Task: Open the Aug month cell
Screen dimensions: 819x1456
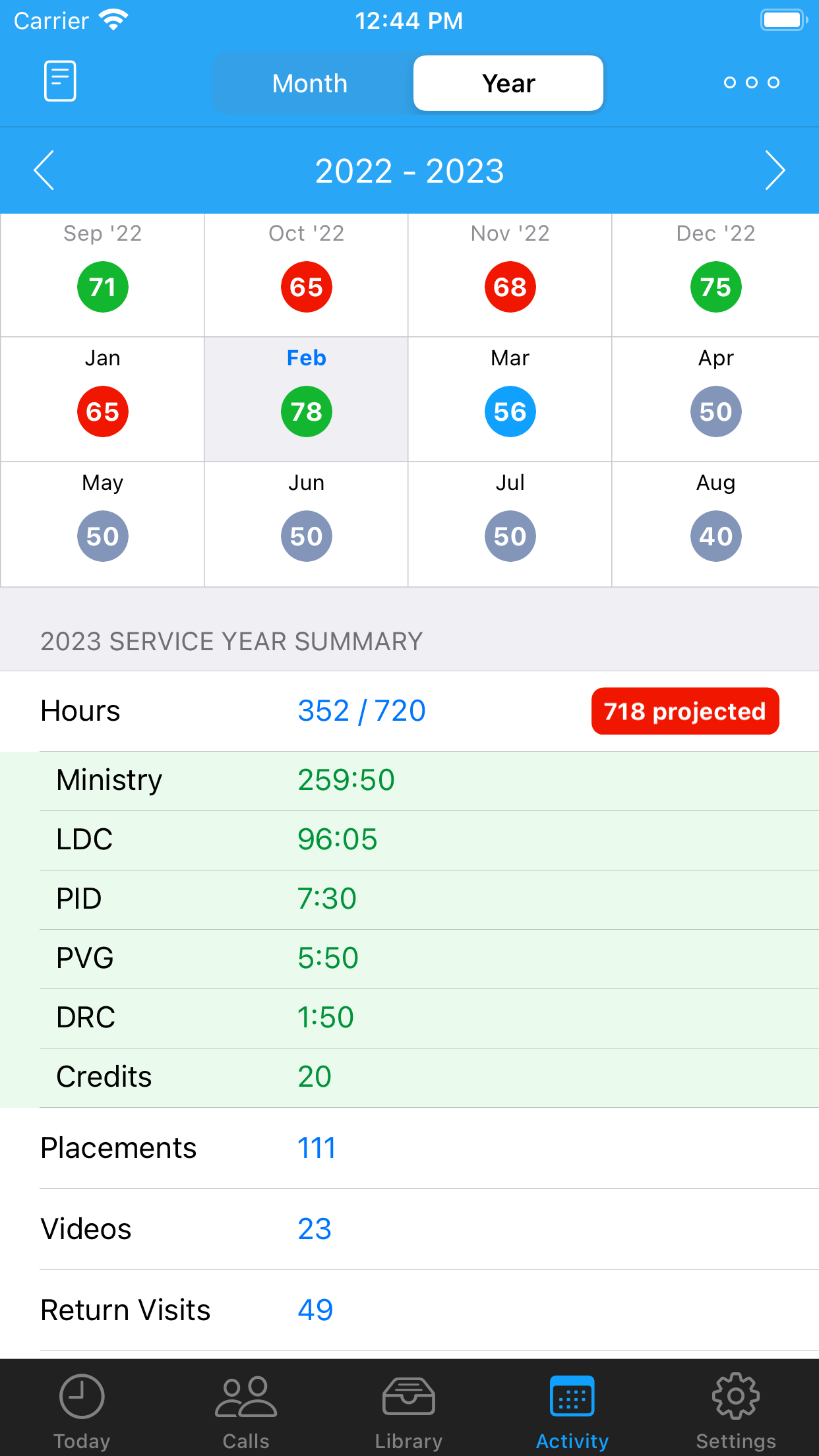Action: (715, 524)
